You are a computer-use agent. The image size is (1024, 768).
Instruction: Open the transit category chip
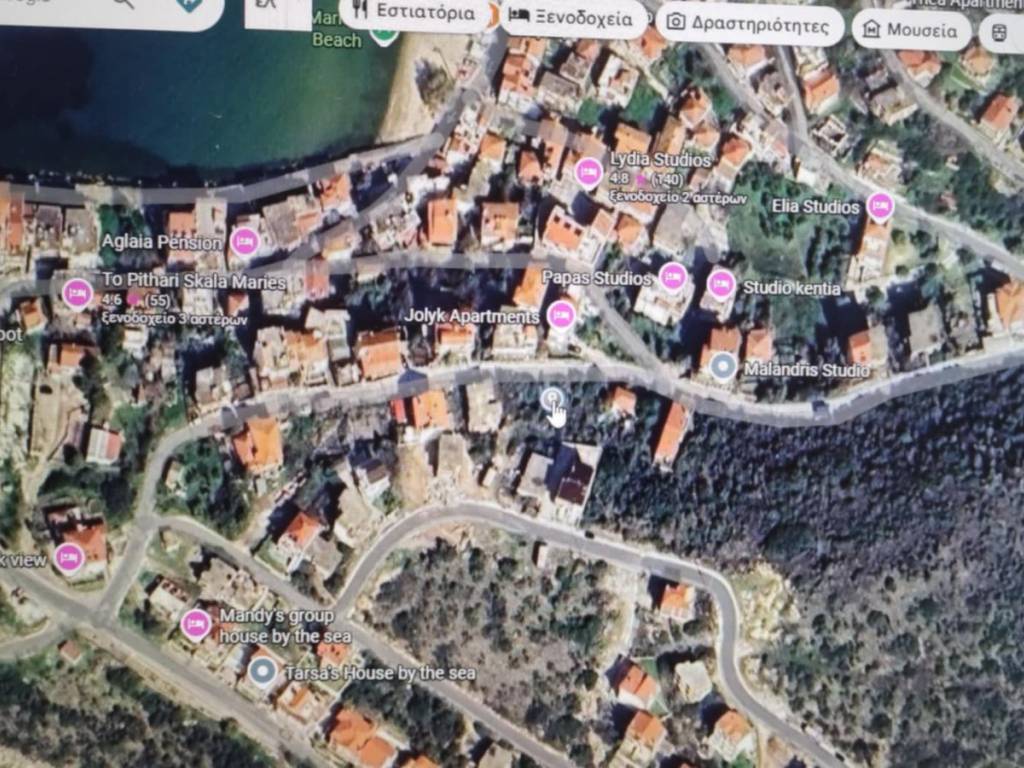(x=998, y=32)
